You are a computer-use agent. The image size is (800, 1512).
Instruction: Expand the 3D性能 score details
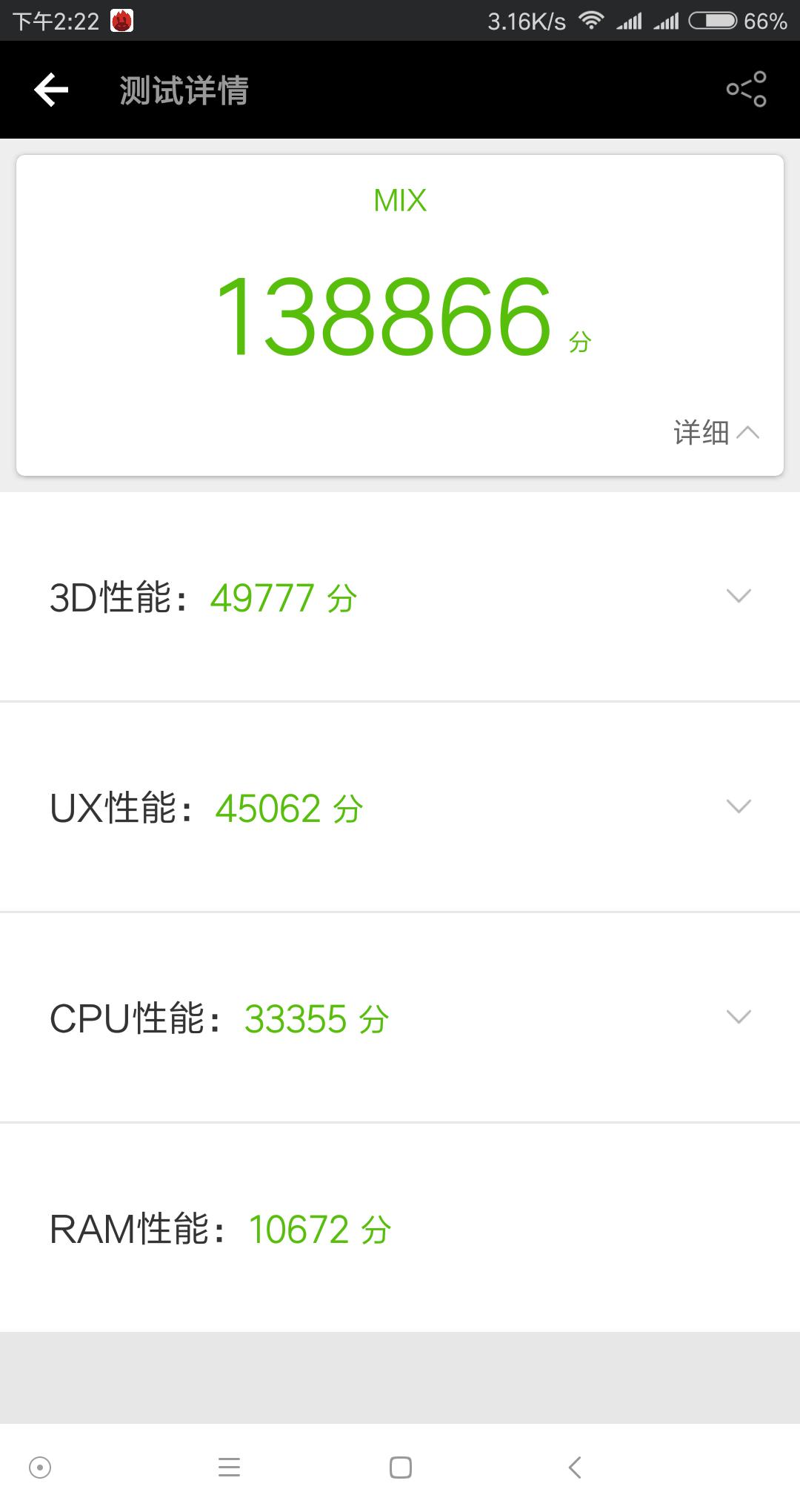coord(738,597)
